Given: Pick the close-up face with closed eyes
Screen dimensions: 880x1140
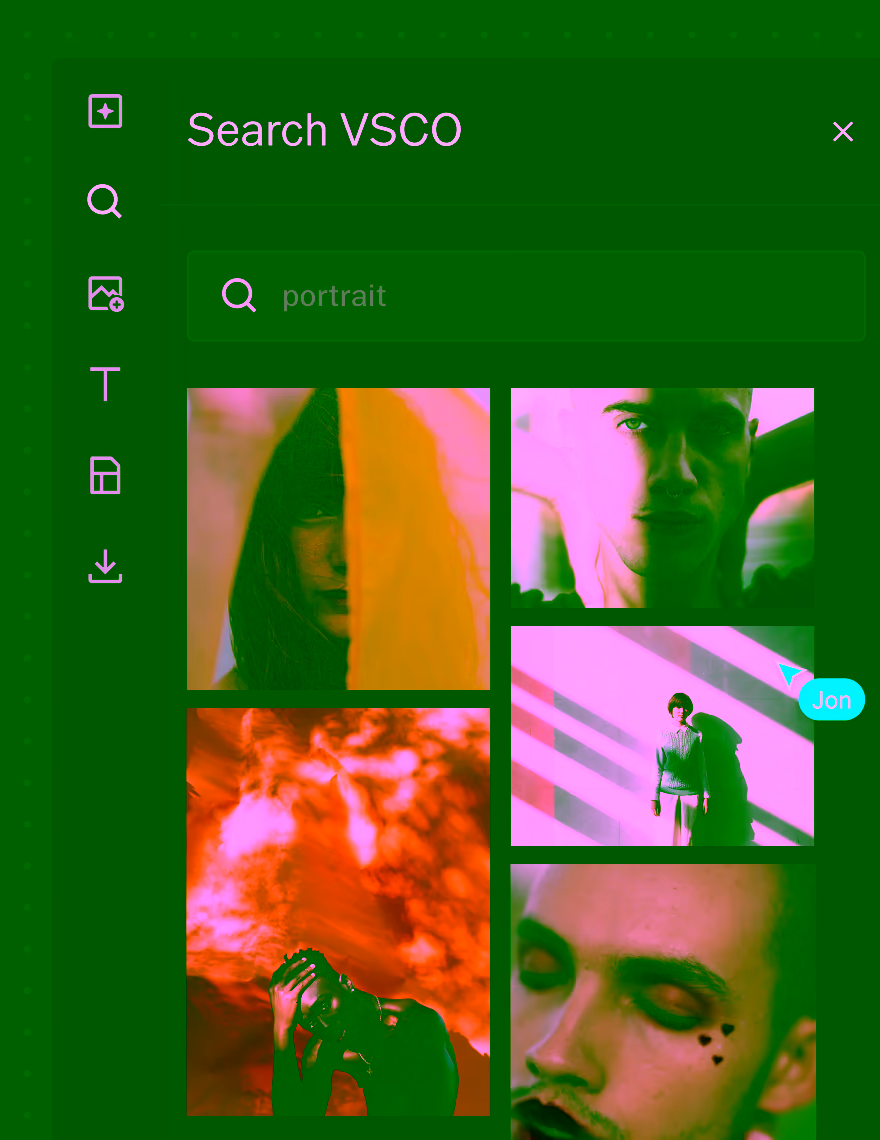Looking at the screenshot, I should [x=663, y=1002].
